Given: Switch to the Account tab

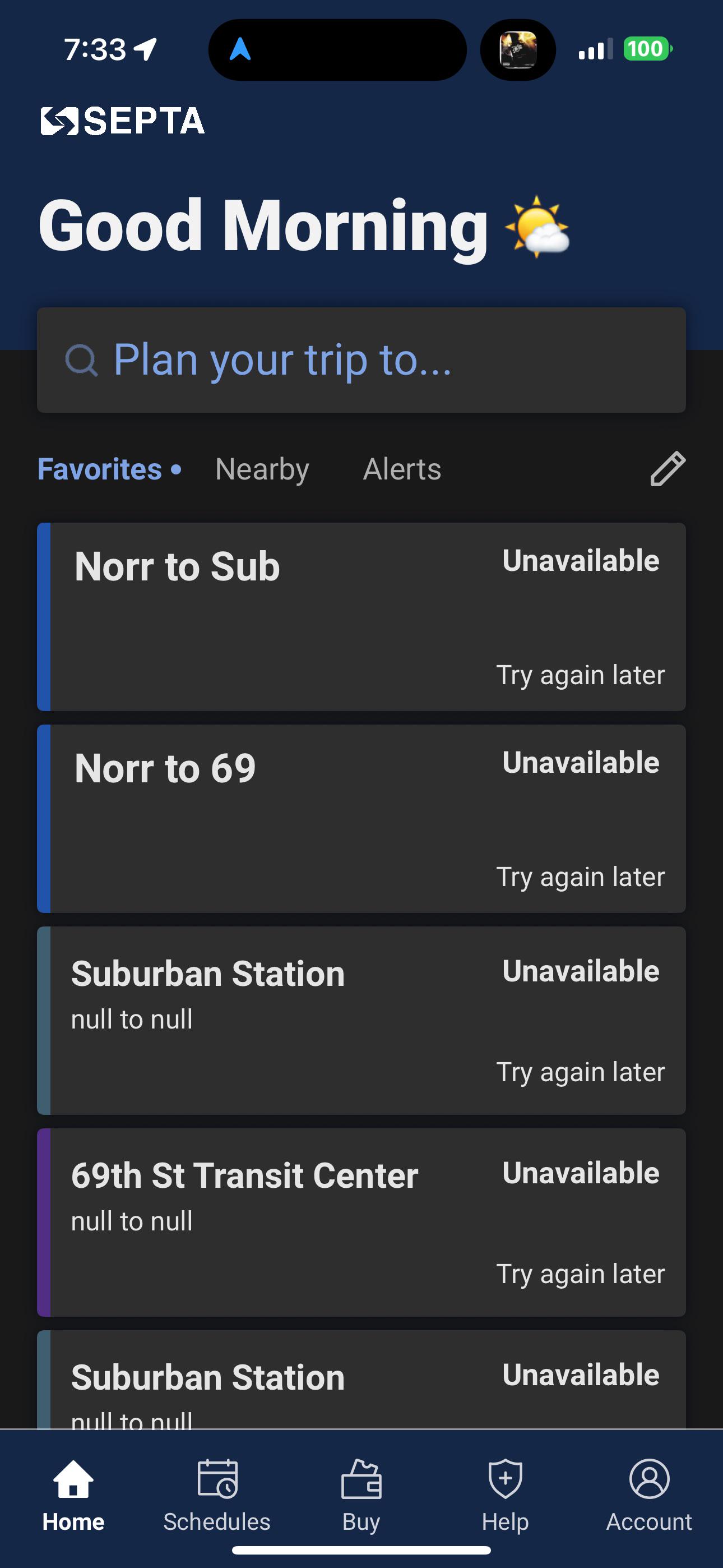Looking at the screenshot, I should coord(649,1496).
